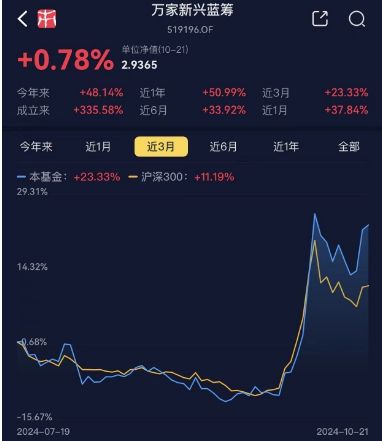382x441 pixels.
Task: Go back using the top-left arrow
Action: click(x=23, y=19)
